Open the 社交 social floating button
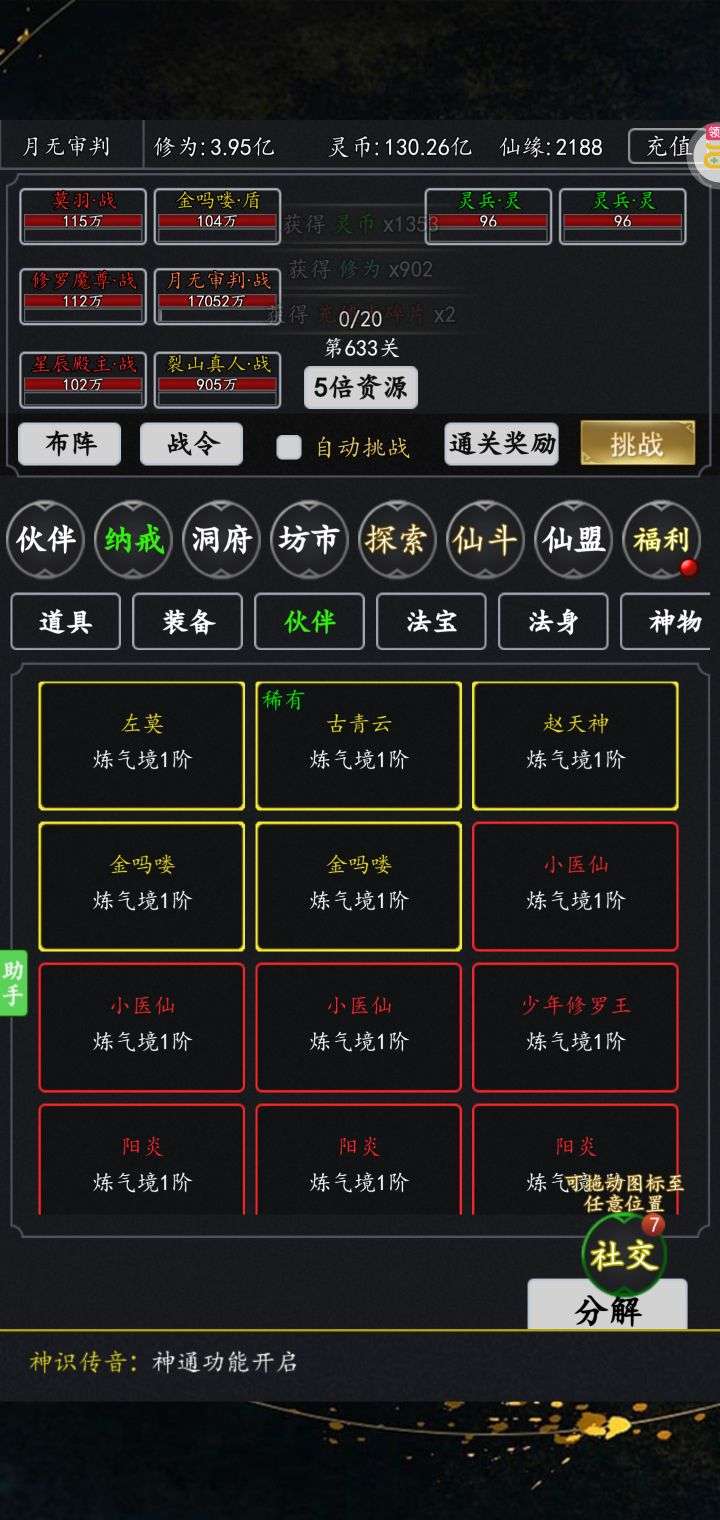Screen dimensions: 720x1520 click(x=623, y=1255)
